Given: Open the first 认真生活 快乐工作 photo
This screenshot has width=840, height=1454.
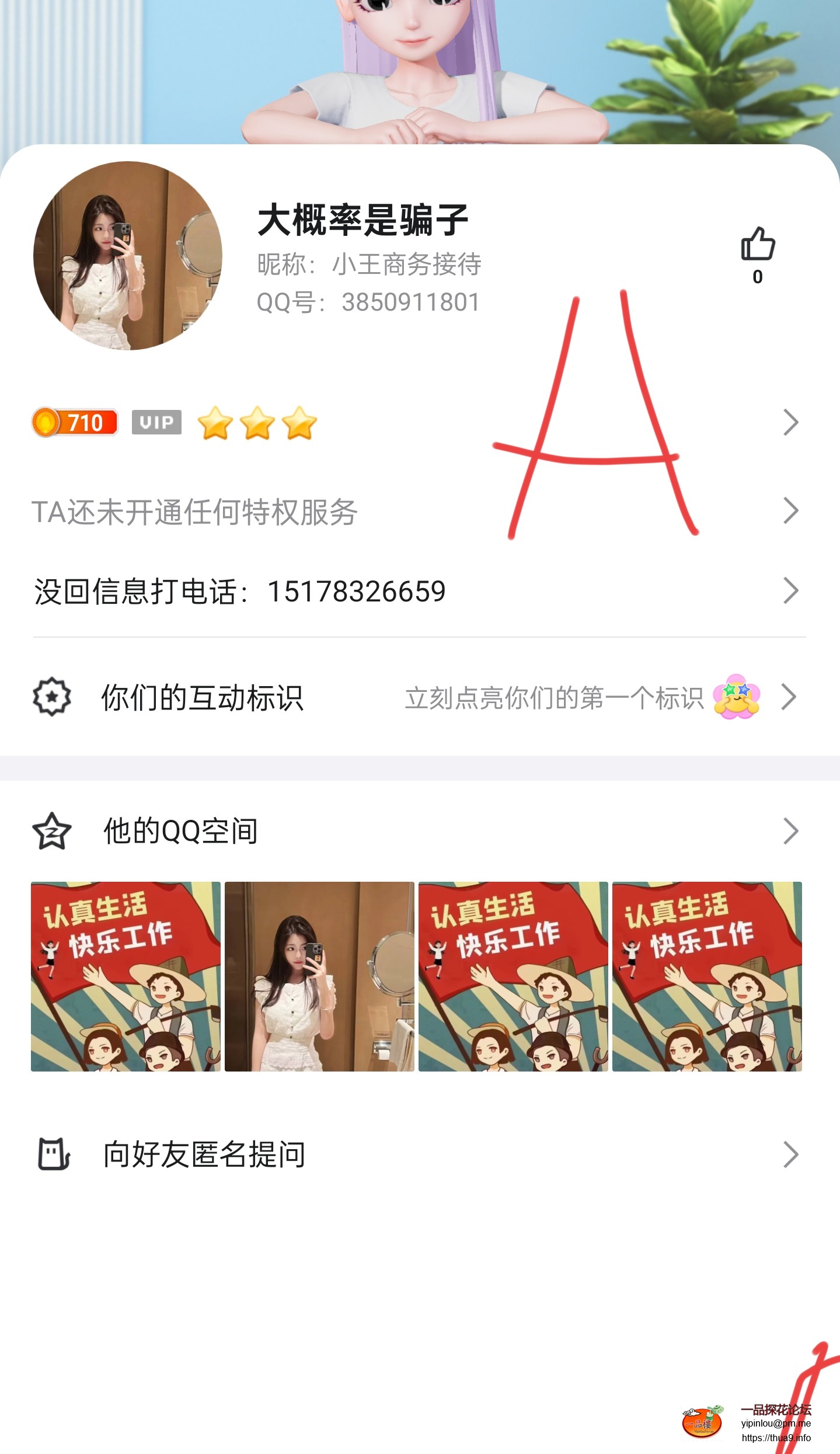Looking at the screenshot, I should 126,976.
